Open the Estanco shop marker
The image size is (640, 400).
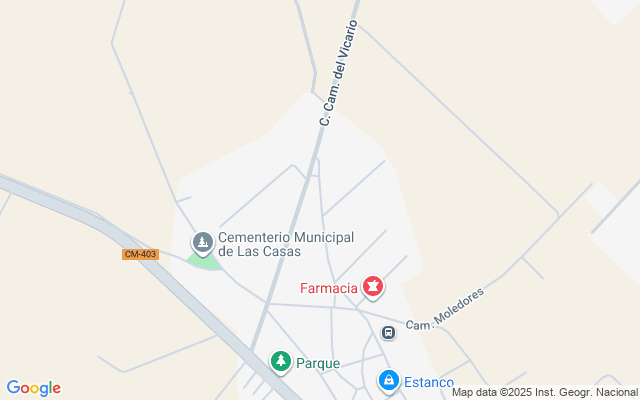pyautogui.click(x=388, y=380)
